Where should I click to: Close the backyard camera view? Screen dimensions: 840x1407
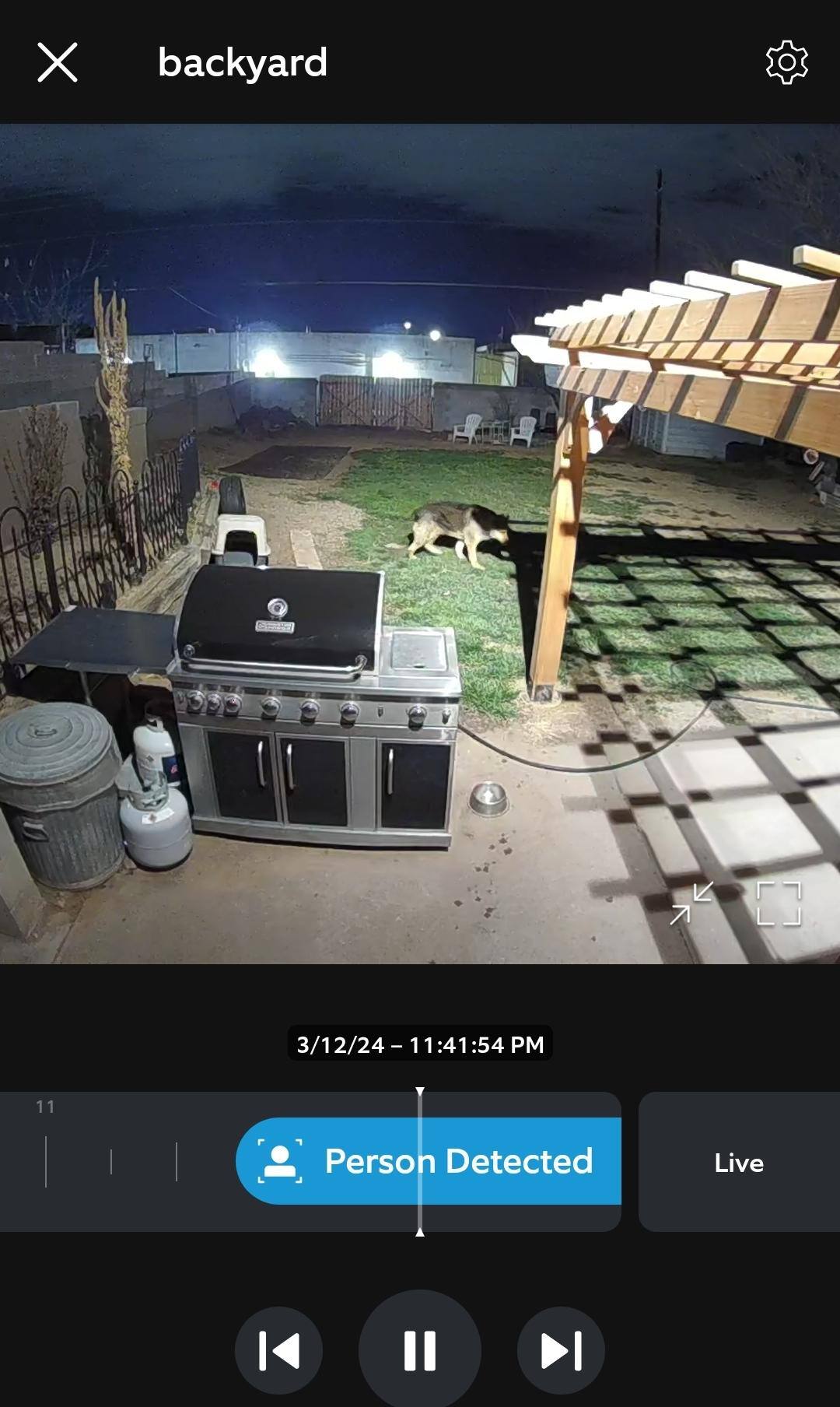click(x=58, y=62)
